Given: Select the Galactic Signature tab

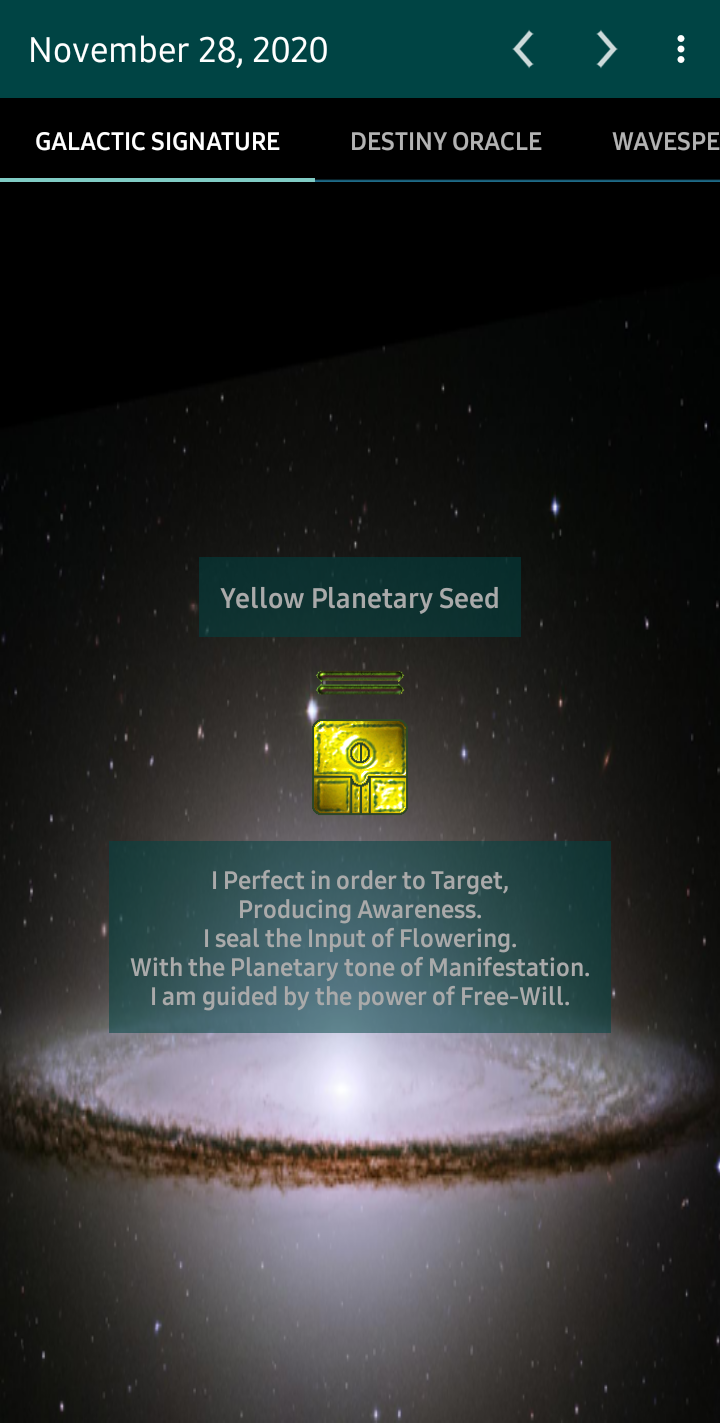Looking at the screenshot, I should pyautogui.click(x=157, y=141).
